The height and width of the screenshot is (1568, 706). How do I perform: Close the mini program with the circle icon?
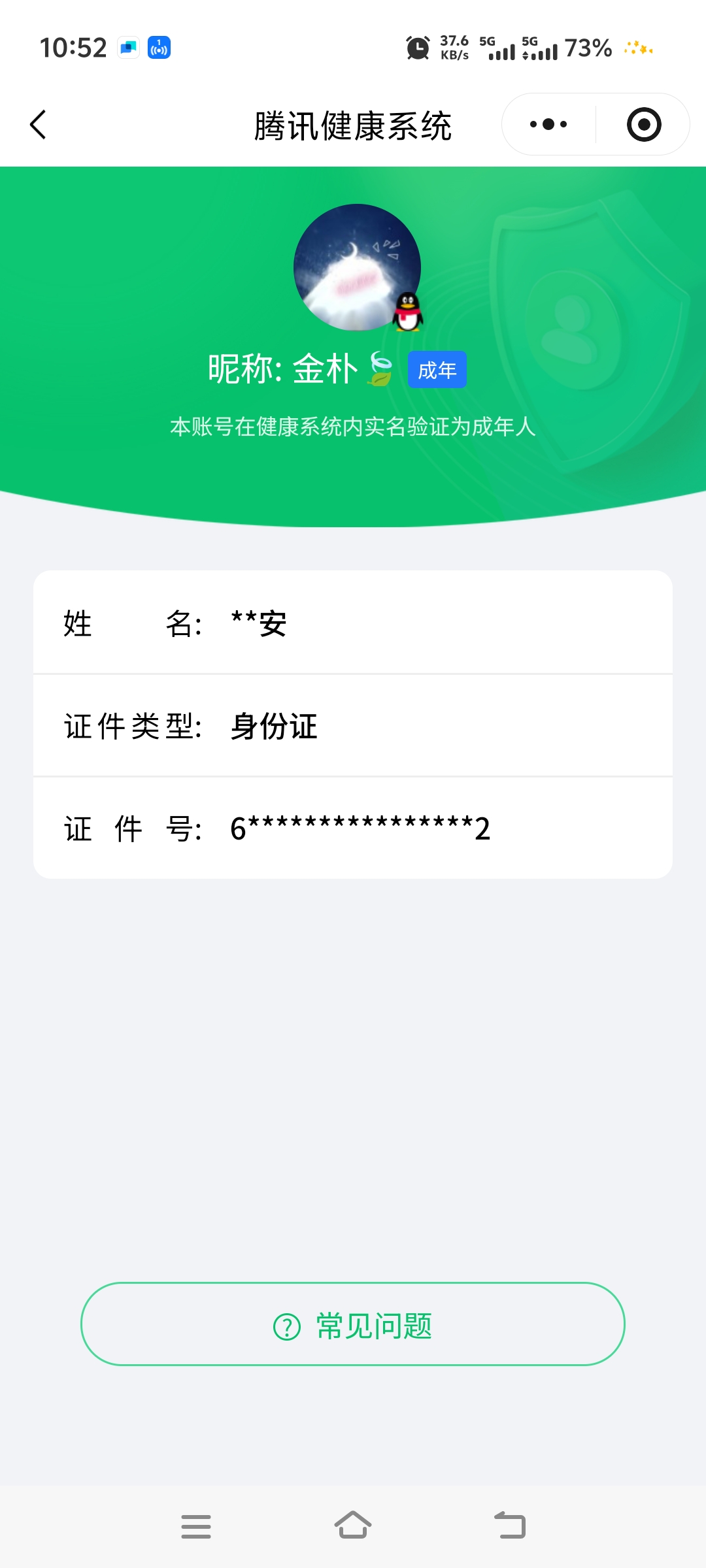tap(644, 124)
